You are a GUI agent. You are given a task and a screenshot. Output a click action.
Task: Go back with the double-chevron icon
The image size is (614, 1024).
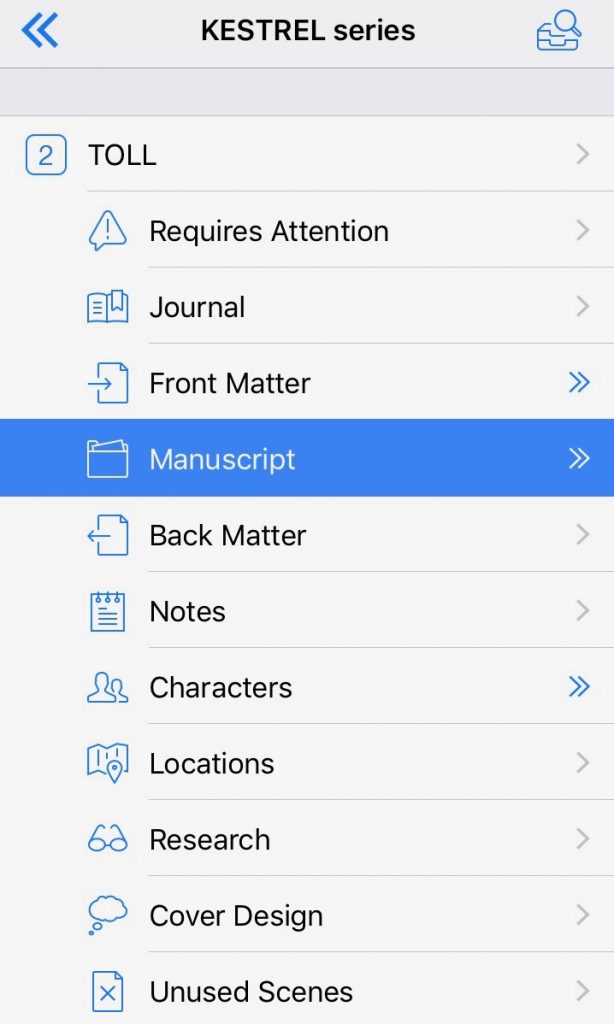click(40, 31)
